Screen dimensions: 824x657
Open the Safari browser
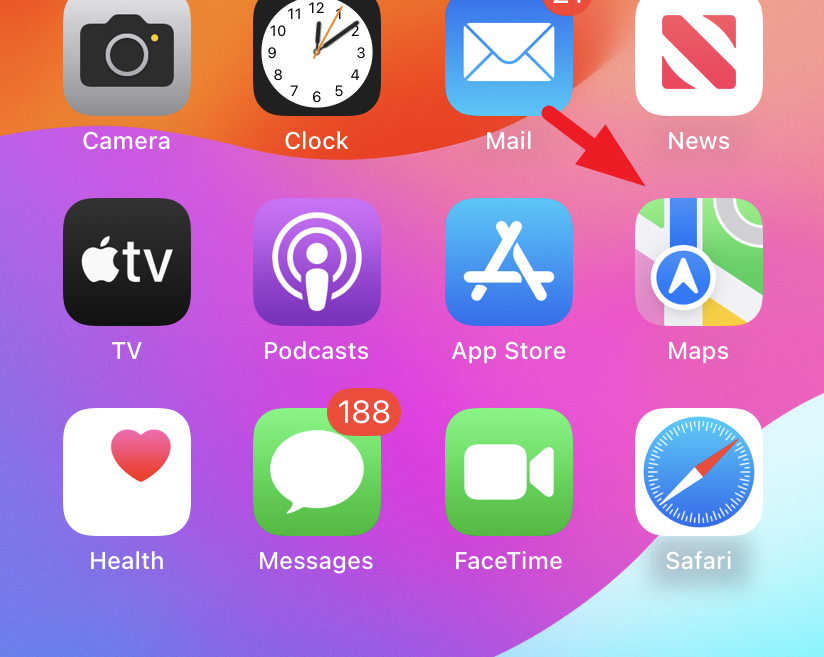pyautogui.click(x=699, y=472)
